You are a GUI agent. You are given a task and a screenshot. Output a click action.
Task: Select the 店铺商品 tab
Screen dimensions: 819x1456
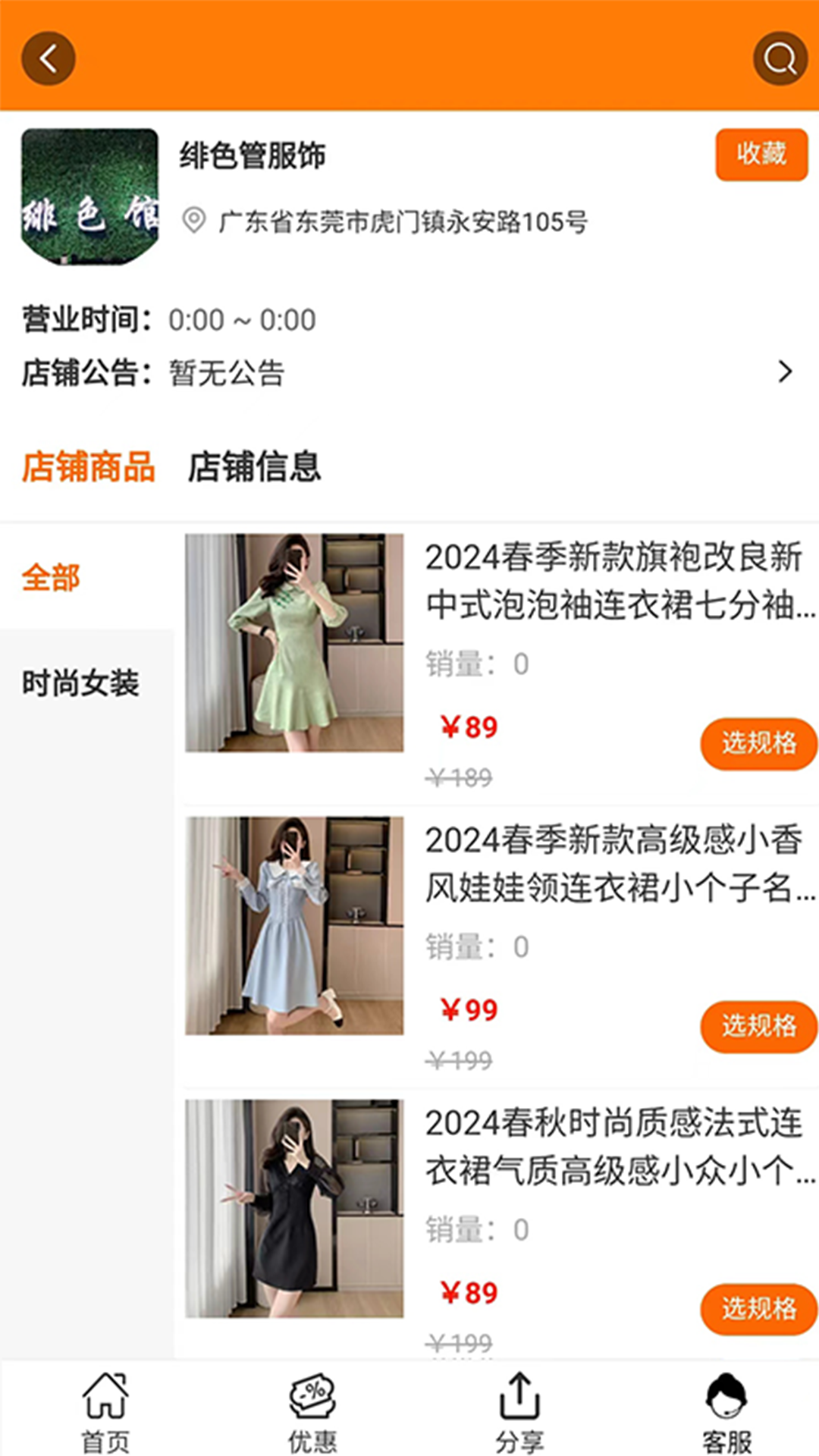point(89,466)
